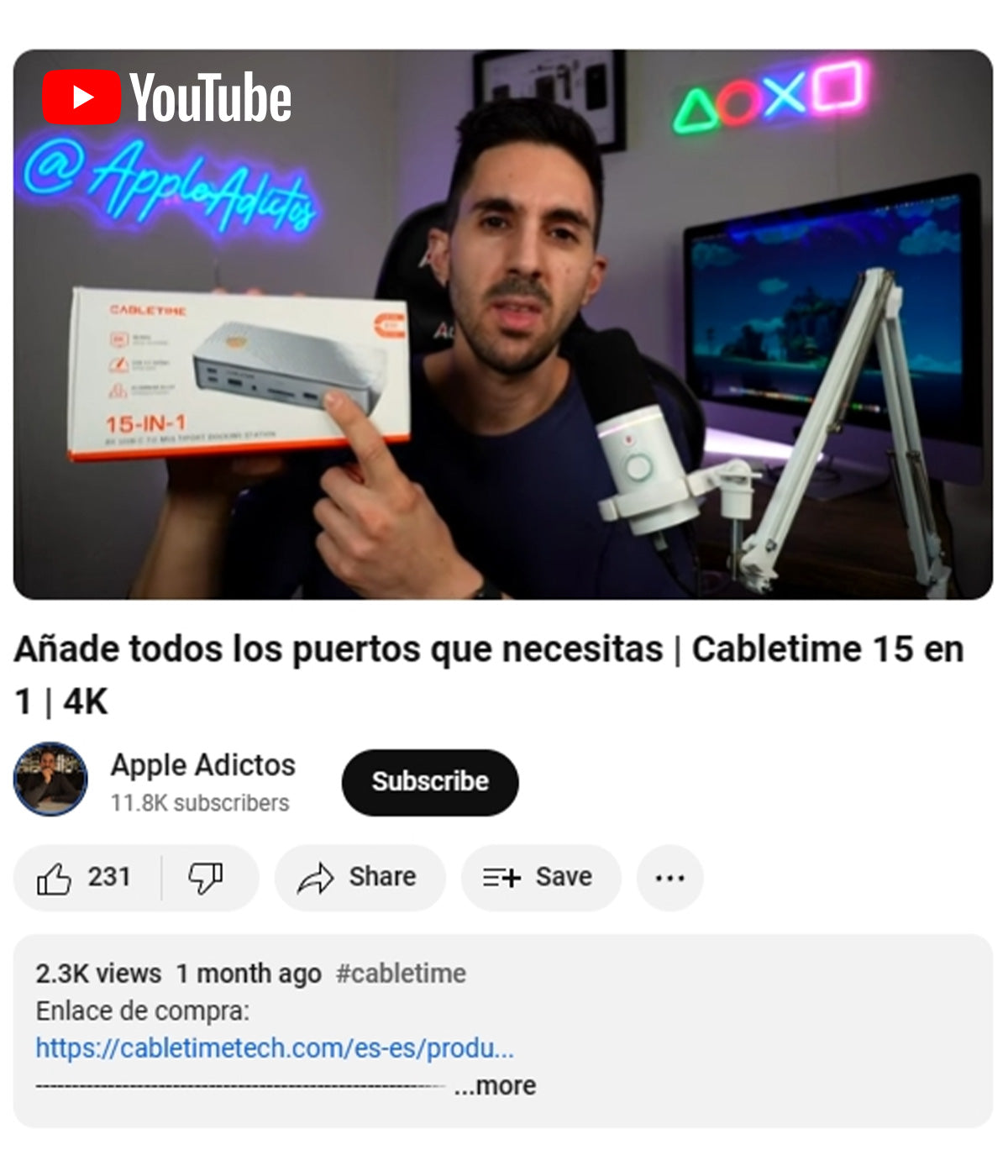This screenshot has height=1176, width=1008.
Task: Subscribe to Apple Adictos
Action: coord(429,782)
